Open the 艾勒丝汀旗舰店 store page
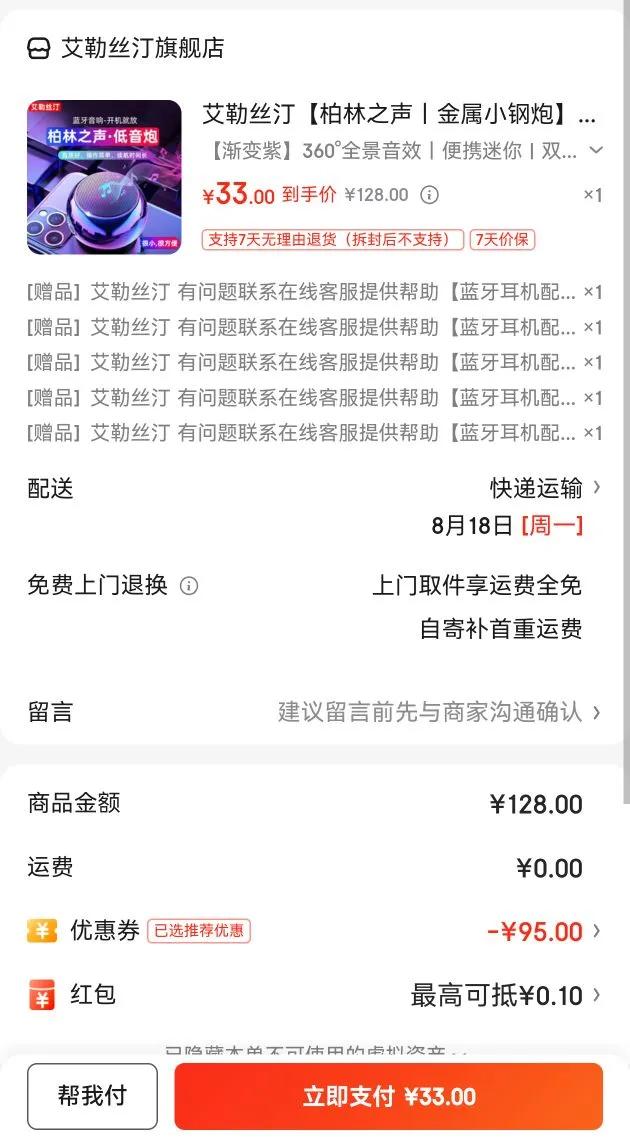This screenshot has width=630, height=1139. coord(142,48)
